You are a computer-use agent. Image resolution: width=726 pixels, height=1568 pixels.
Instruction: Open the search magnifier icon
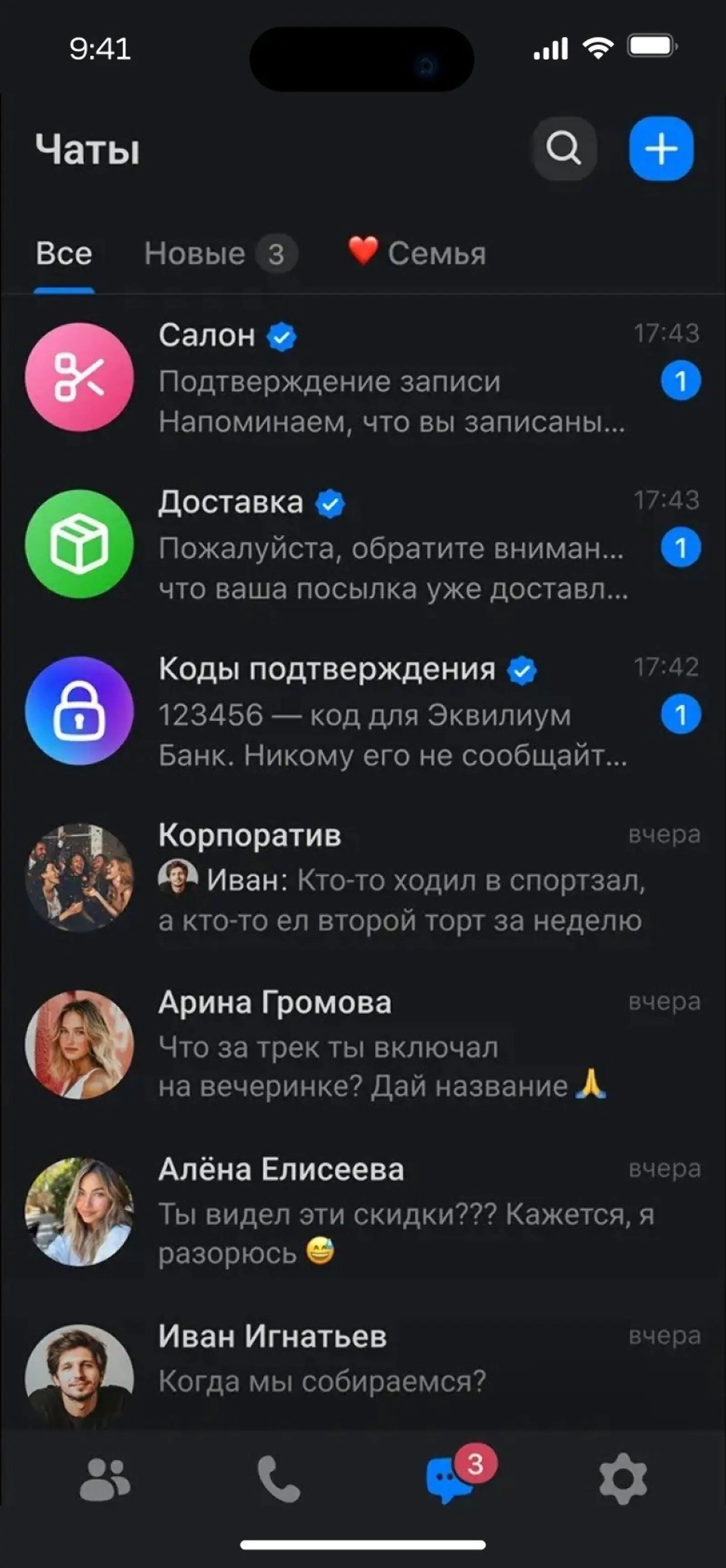[564, 149]
